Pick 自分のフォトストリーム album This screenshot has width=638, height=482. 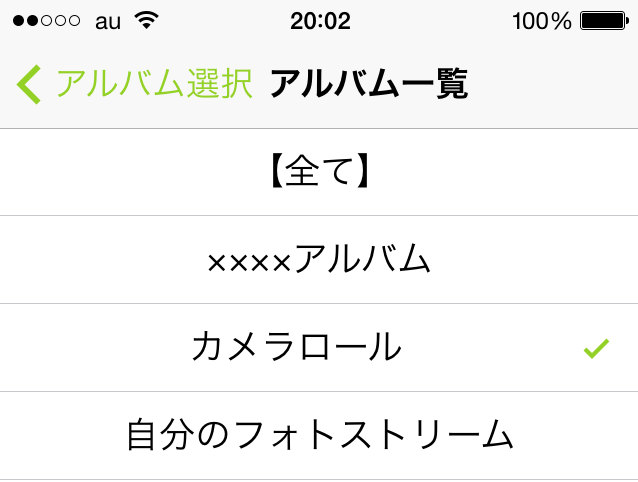(319, 435)
